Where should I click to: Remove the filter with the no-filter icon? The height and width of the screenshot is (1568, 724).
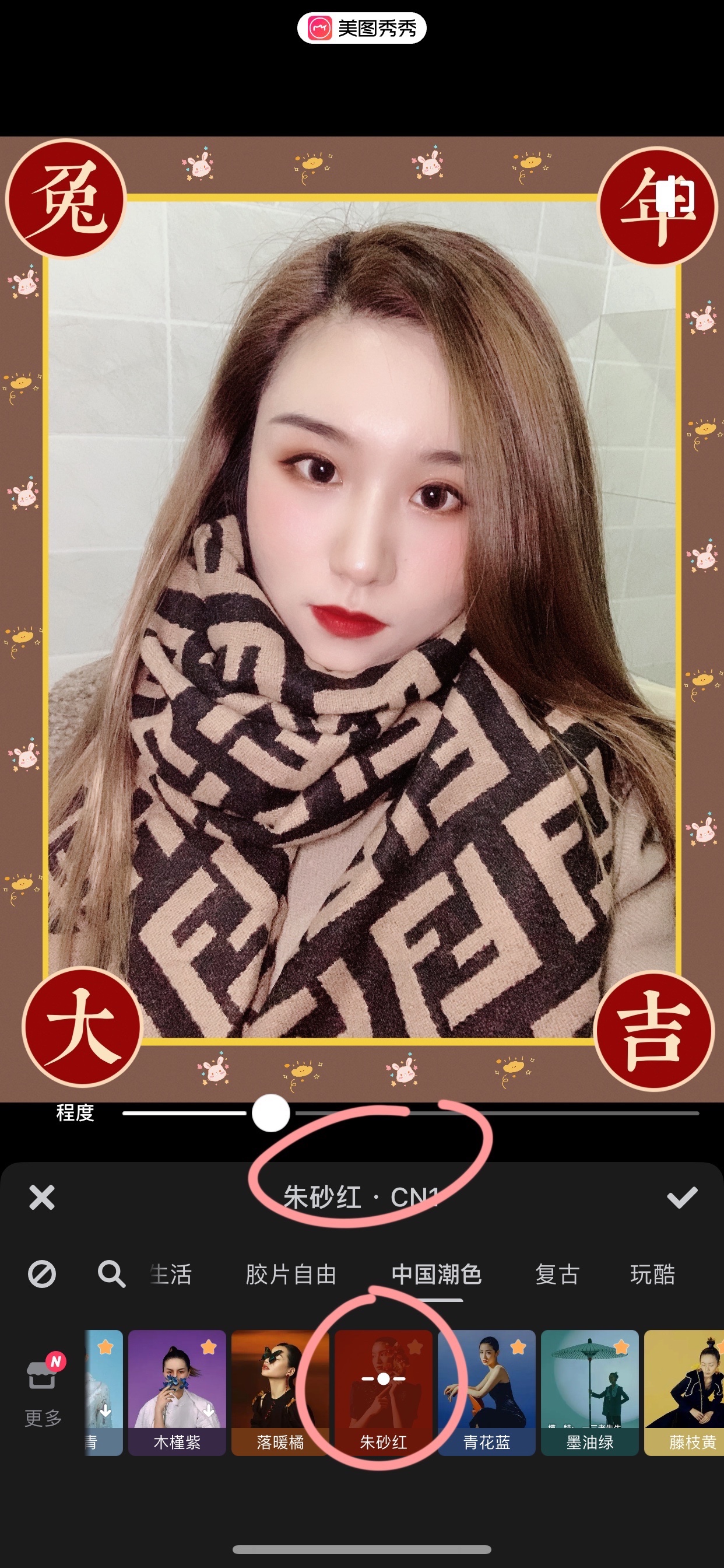(42, 1273)
